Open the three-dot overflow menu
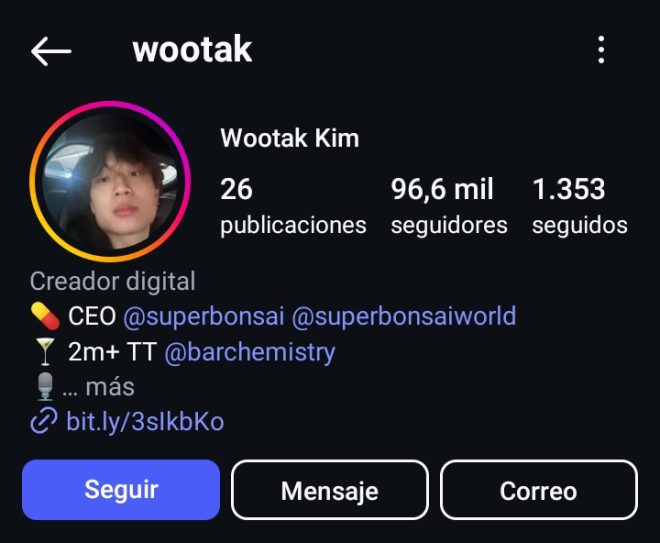660x543 pixels. [x=601, y=50]
